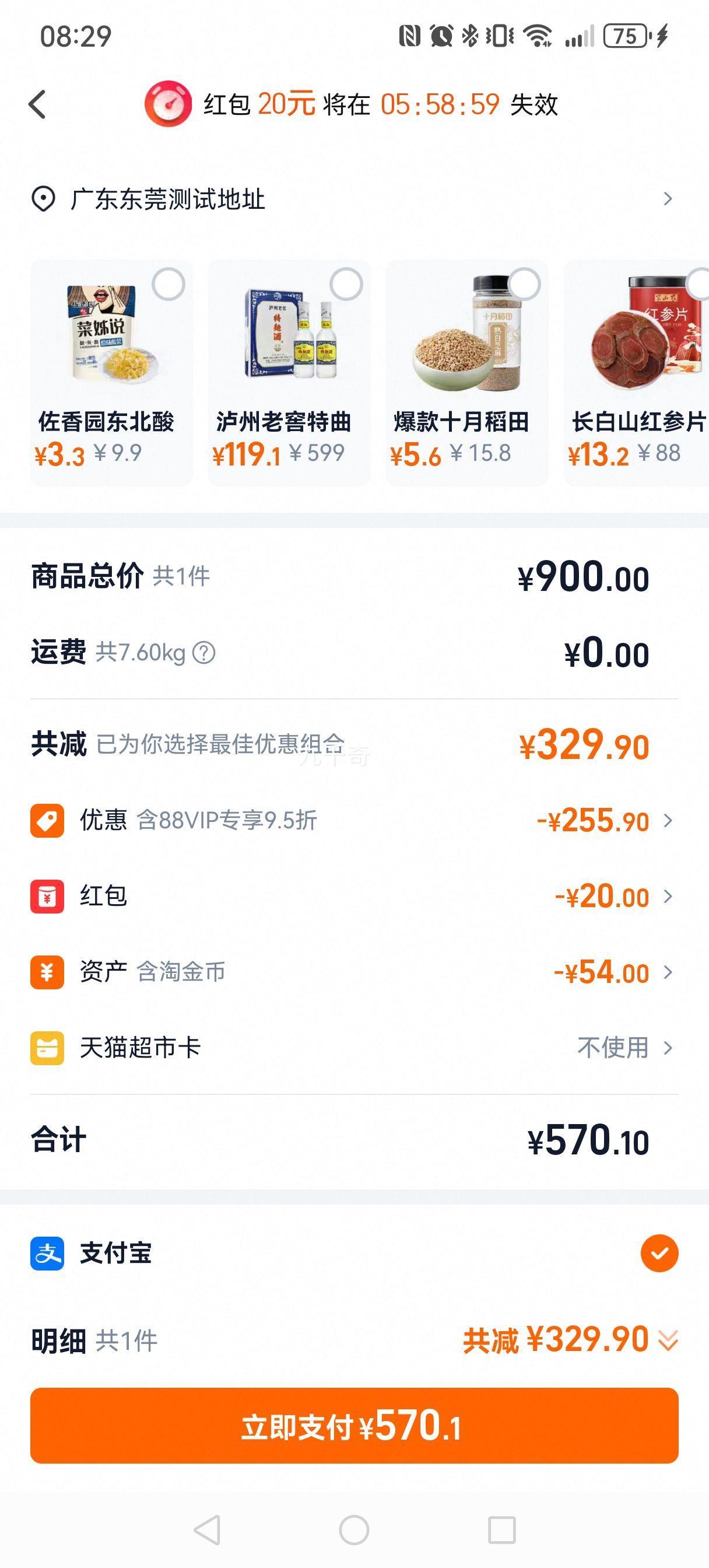Tap the 运费 help question-mark icon
The image size is (709, 1568).
point(204,653)
